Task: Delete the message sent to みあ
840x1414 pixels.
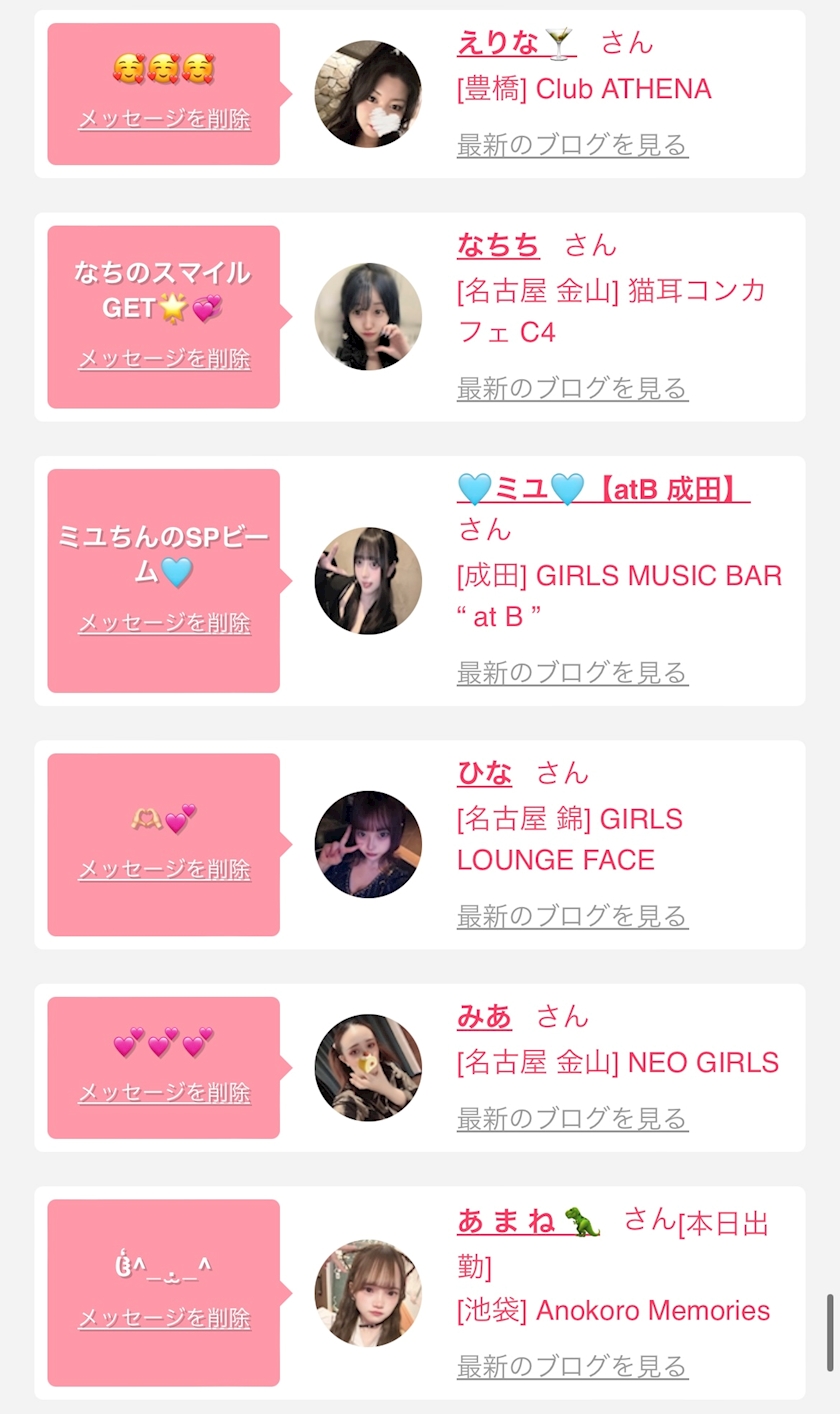Action: pyautogui.click(x=164, y=1093)
